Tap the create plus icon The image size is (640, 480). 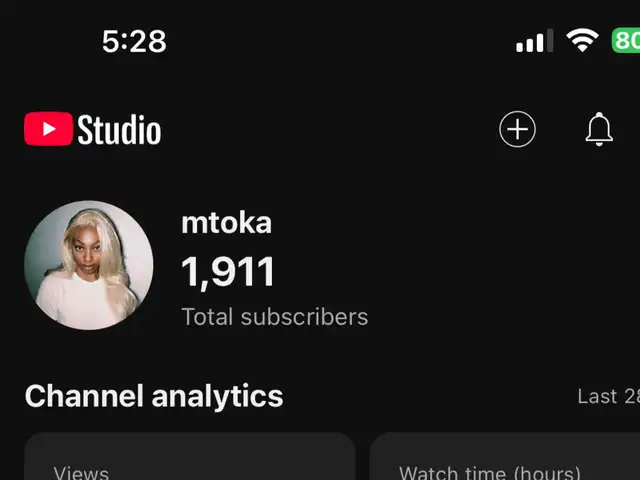[x=517, y=129]
